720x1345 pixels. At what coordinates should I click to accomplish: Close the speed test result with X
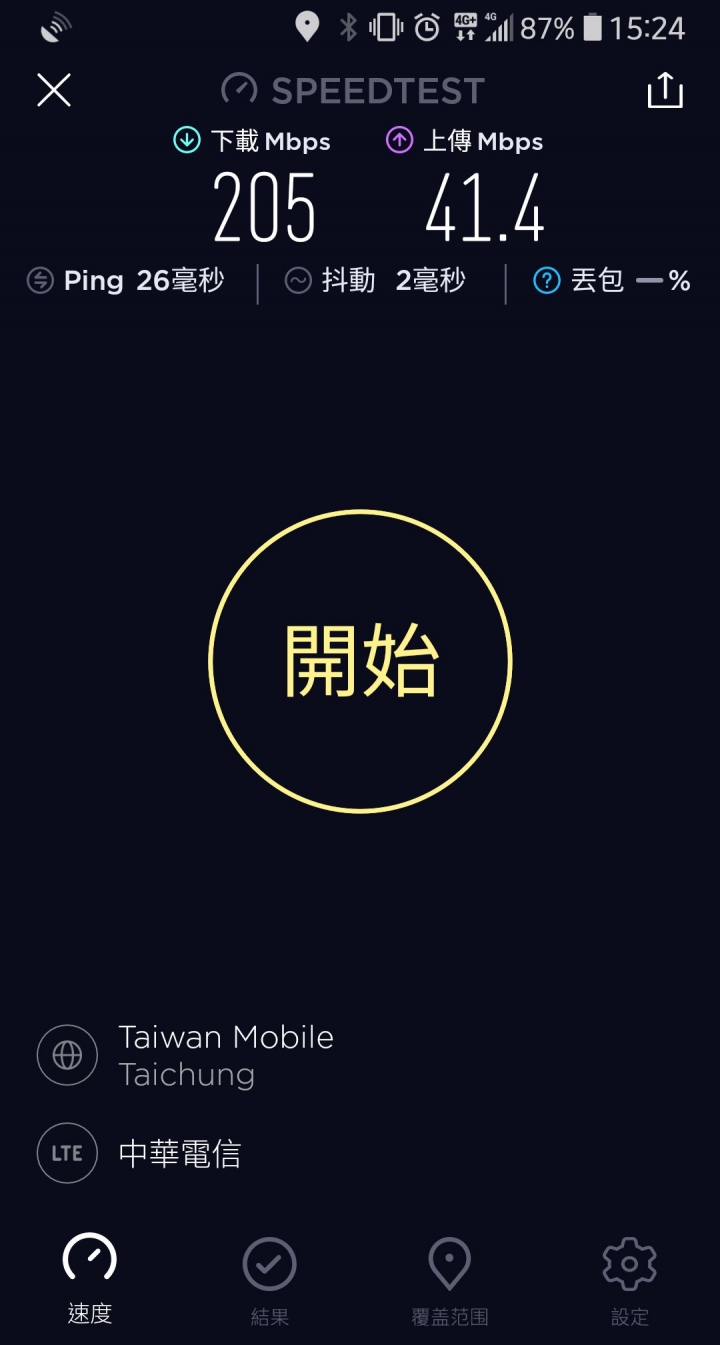tap(54, 90)
